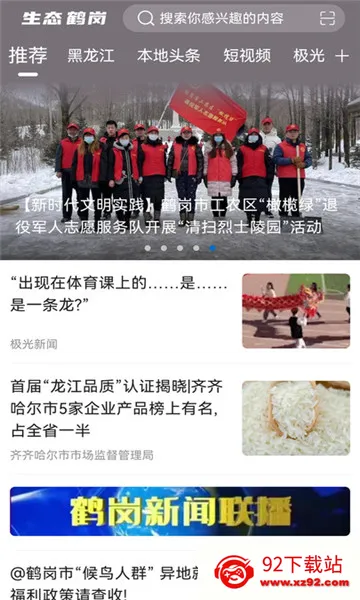This screenshot has width=360, height=600.
Task: Switch to the 本地头条 tab
Action: pos(168,55)
